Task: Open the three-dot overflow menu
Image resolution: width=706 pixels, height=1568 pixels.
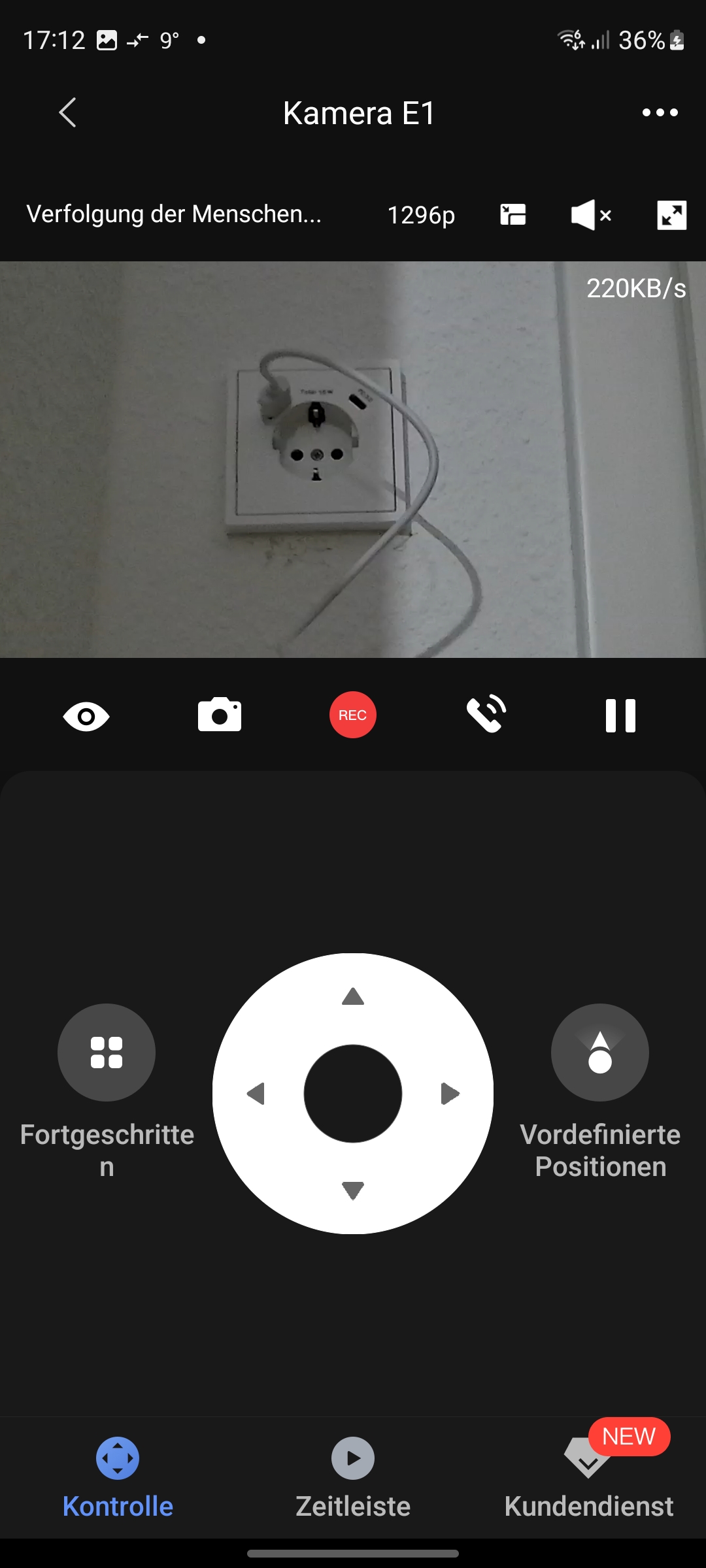Action: click(660, 113)
